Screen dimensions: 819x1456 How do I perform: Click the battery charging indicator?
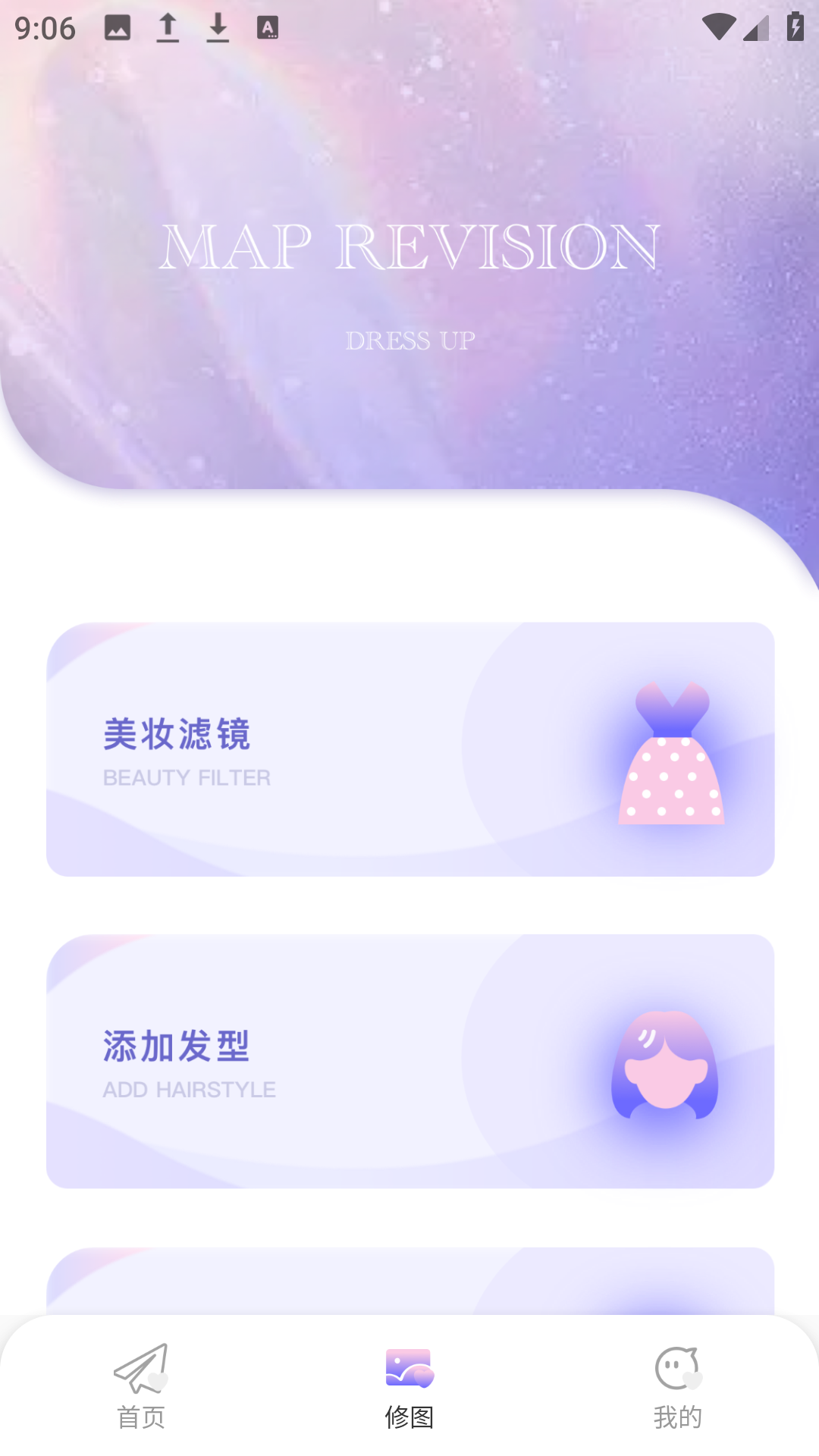(795, 25)
